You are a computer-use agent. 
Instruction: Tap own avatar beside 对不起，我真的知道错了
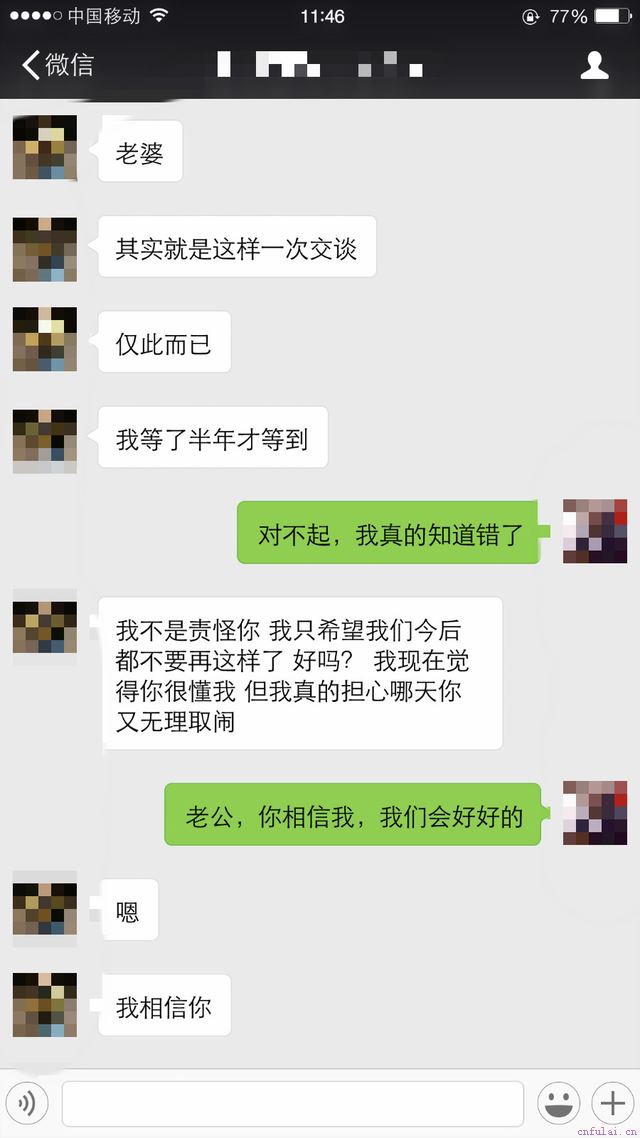594,531
